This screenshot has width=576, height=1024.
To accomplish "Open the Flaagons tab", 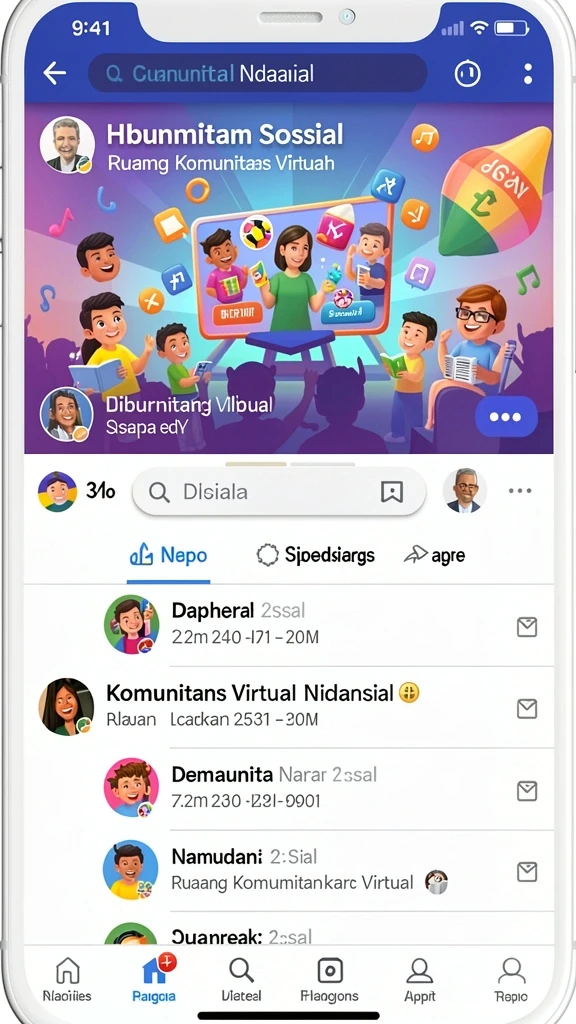I will coord(329,980).
